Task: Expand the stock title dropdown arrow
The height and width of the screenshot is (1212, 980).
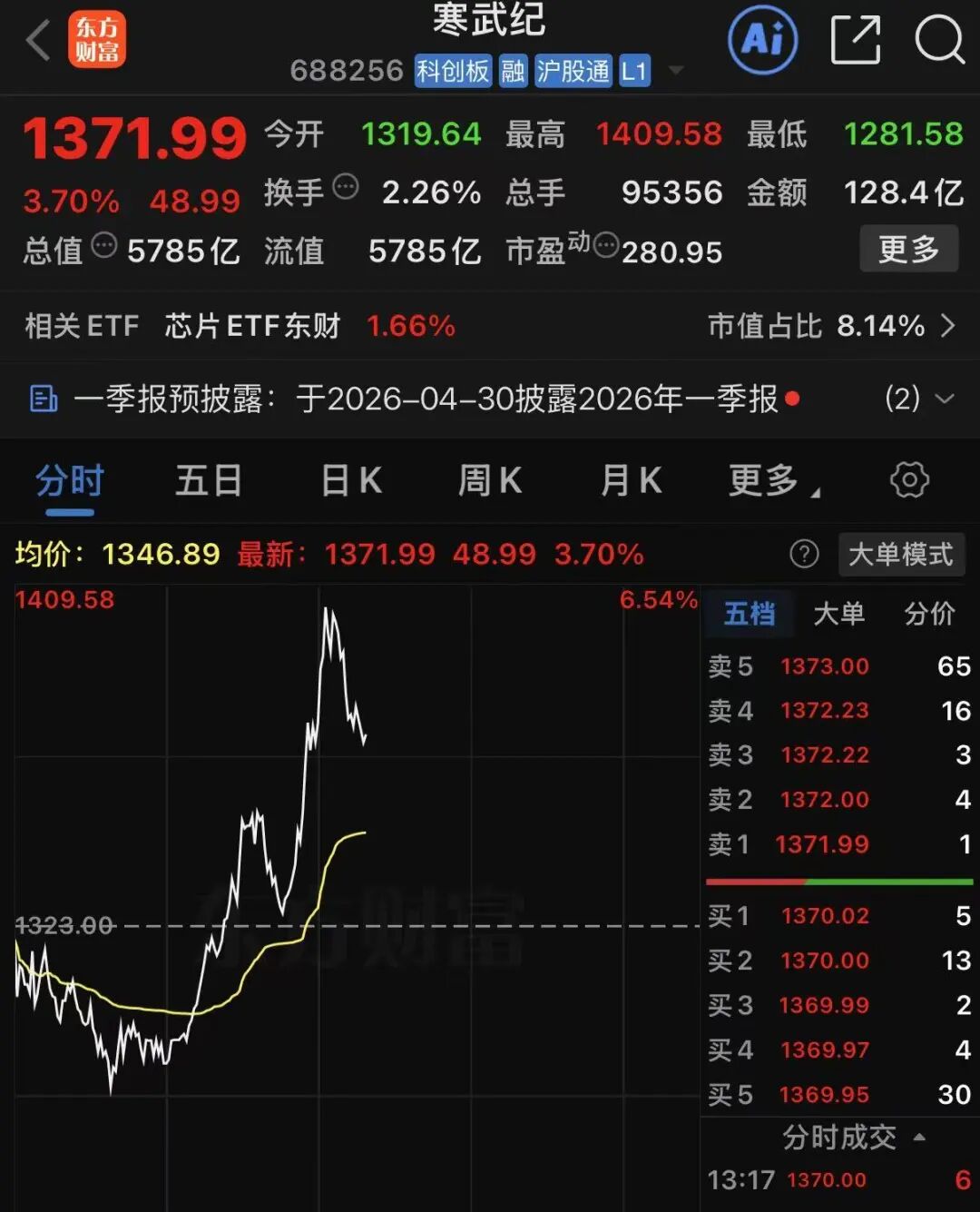Action: coord(676,71)
